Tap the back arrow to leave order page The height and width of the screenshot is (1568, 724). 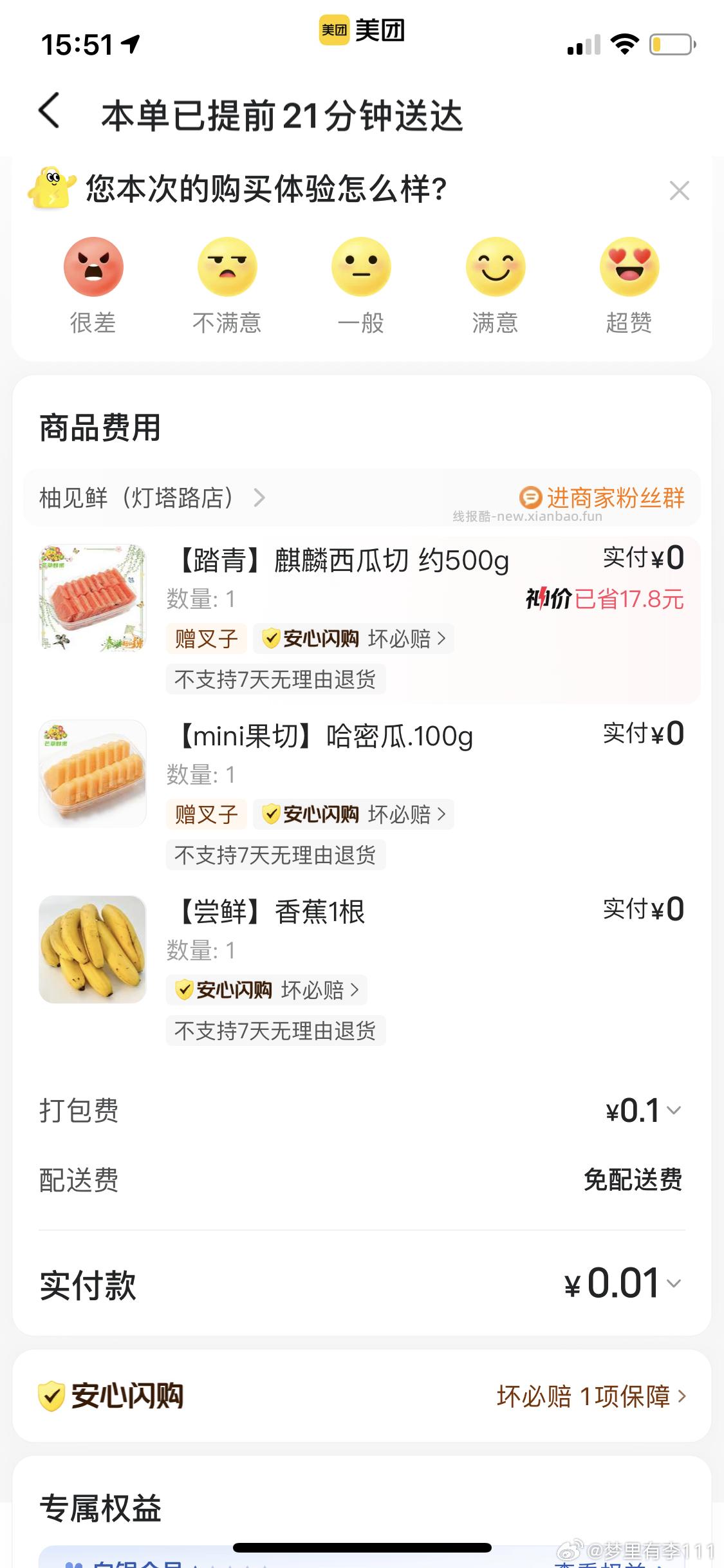(49, 111)
